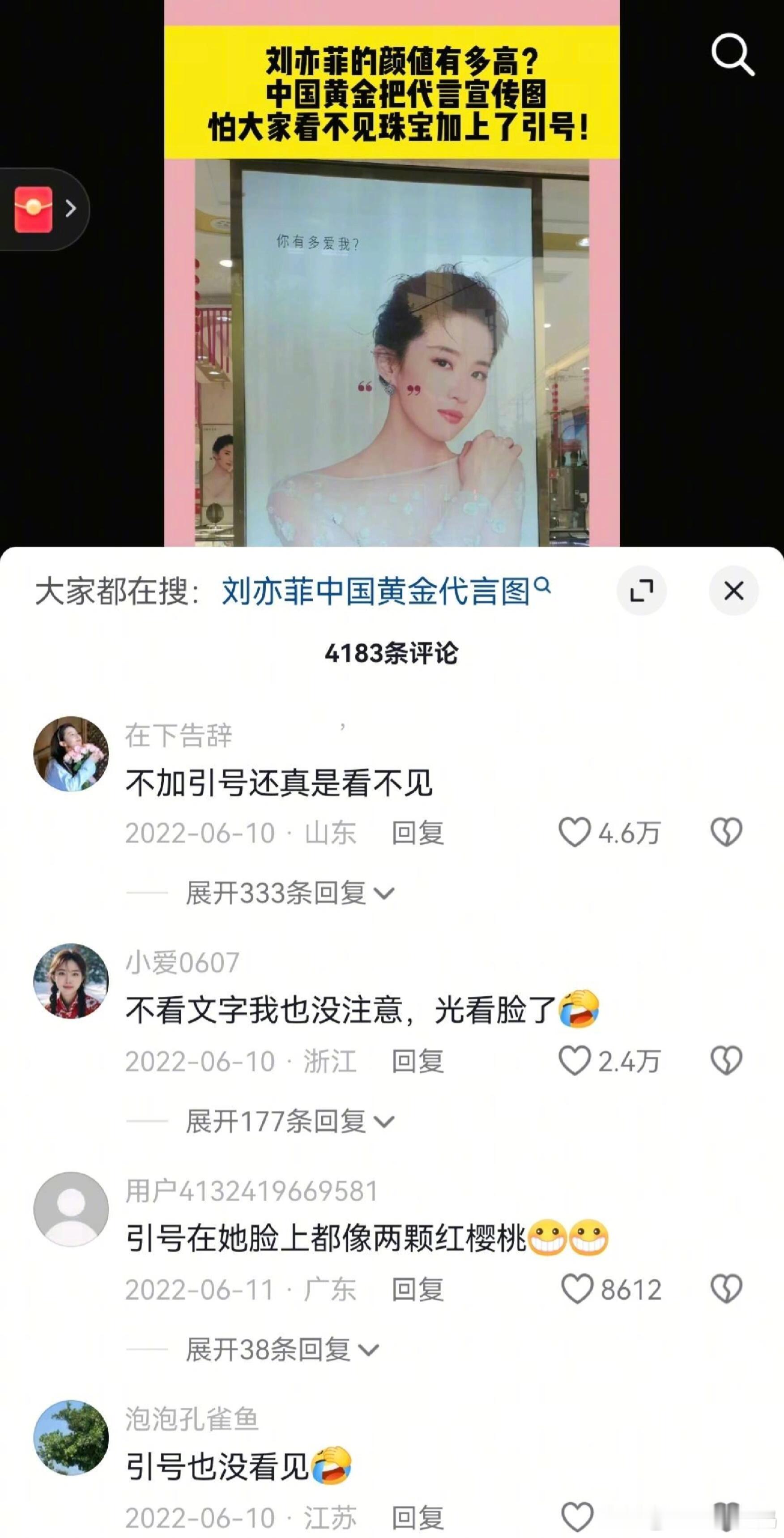784x1538 pixels.
Task: Open search with the magnifier icon
Action: (733, 57)
